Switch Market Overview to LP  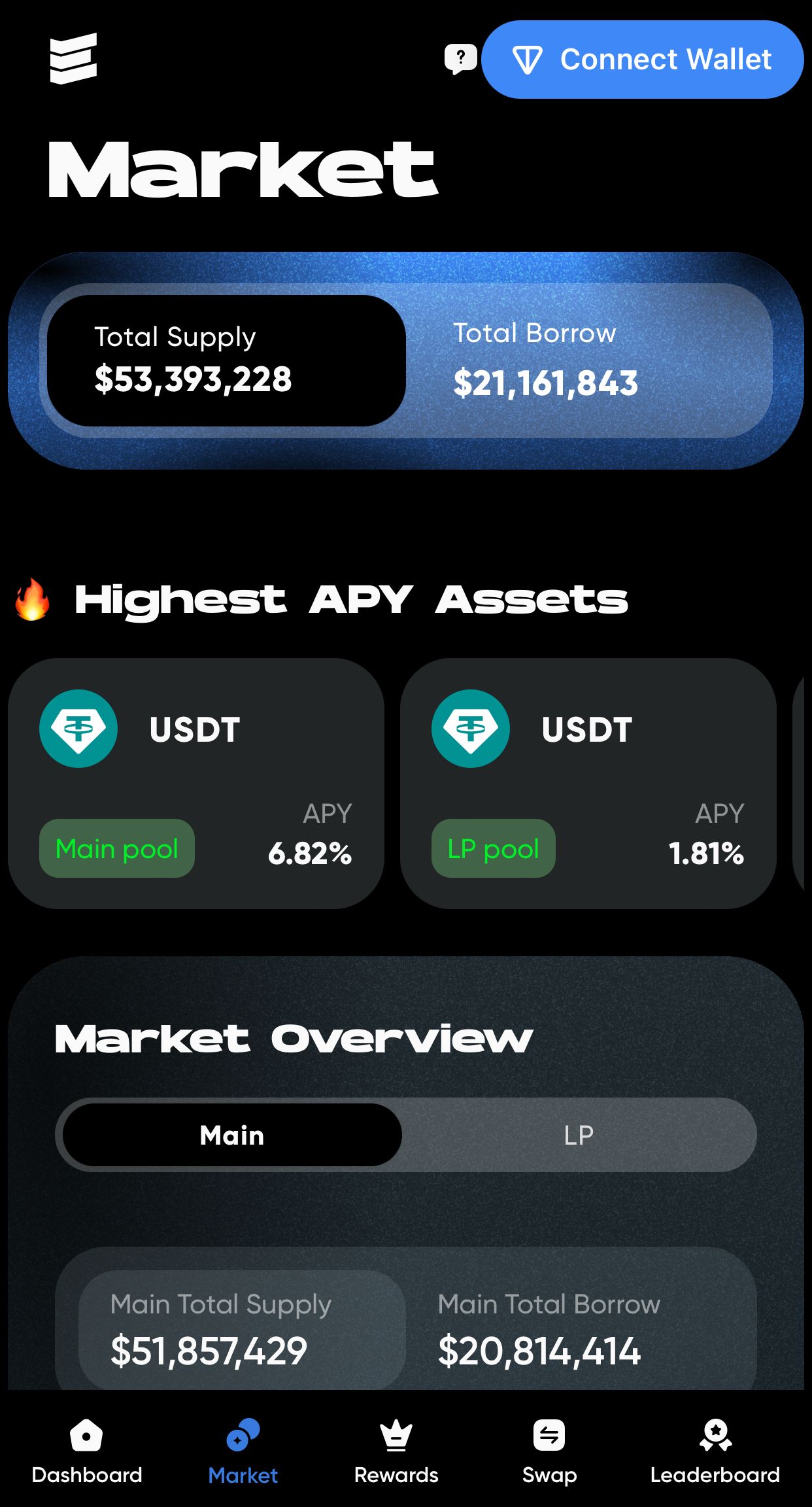coord(579,1135)
